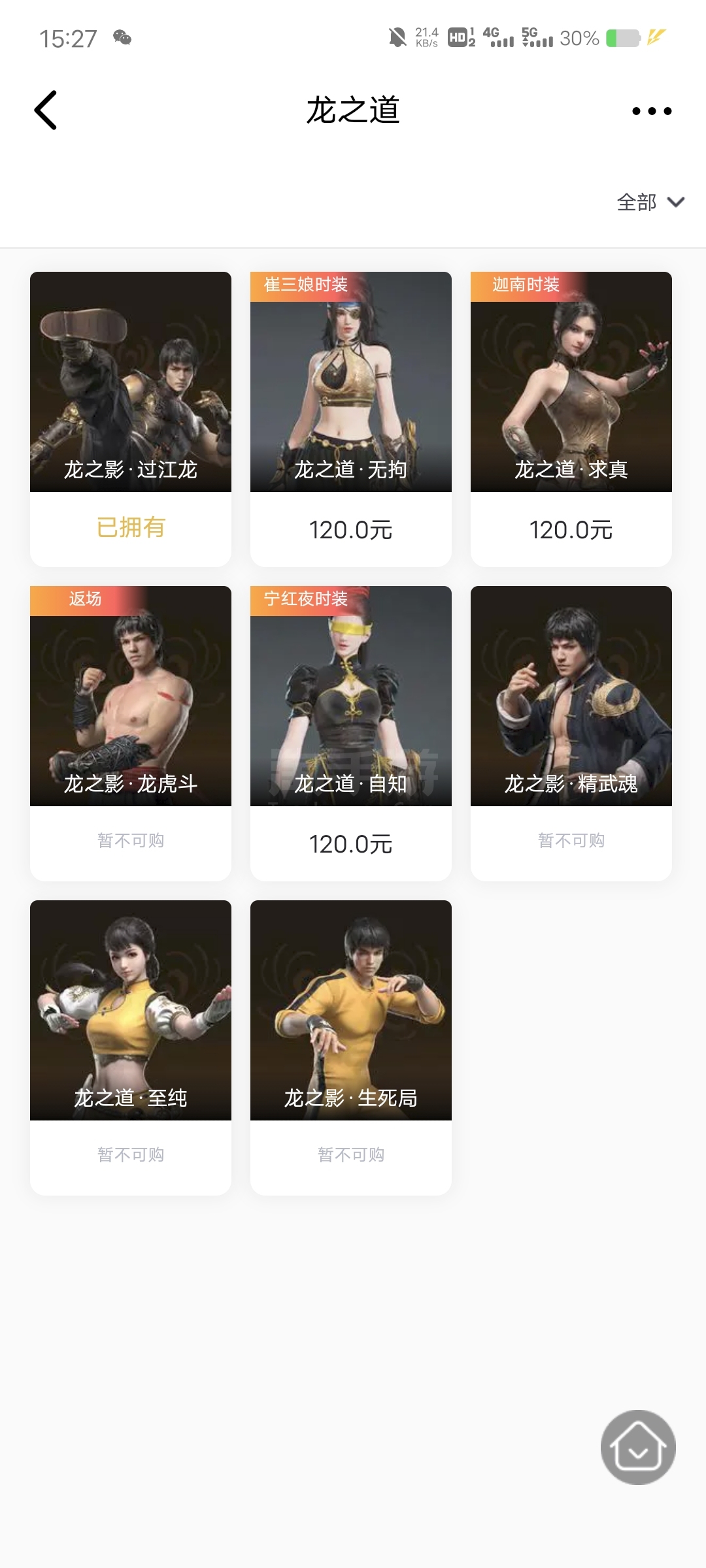Image resolution: width=706 pixels, height=1568 pixels.
Task: Go back using the top-left arrow
Action: click(x=46, y=110)
